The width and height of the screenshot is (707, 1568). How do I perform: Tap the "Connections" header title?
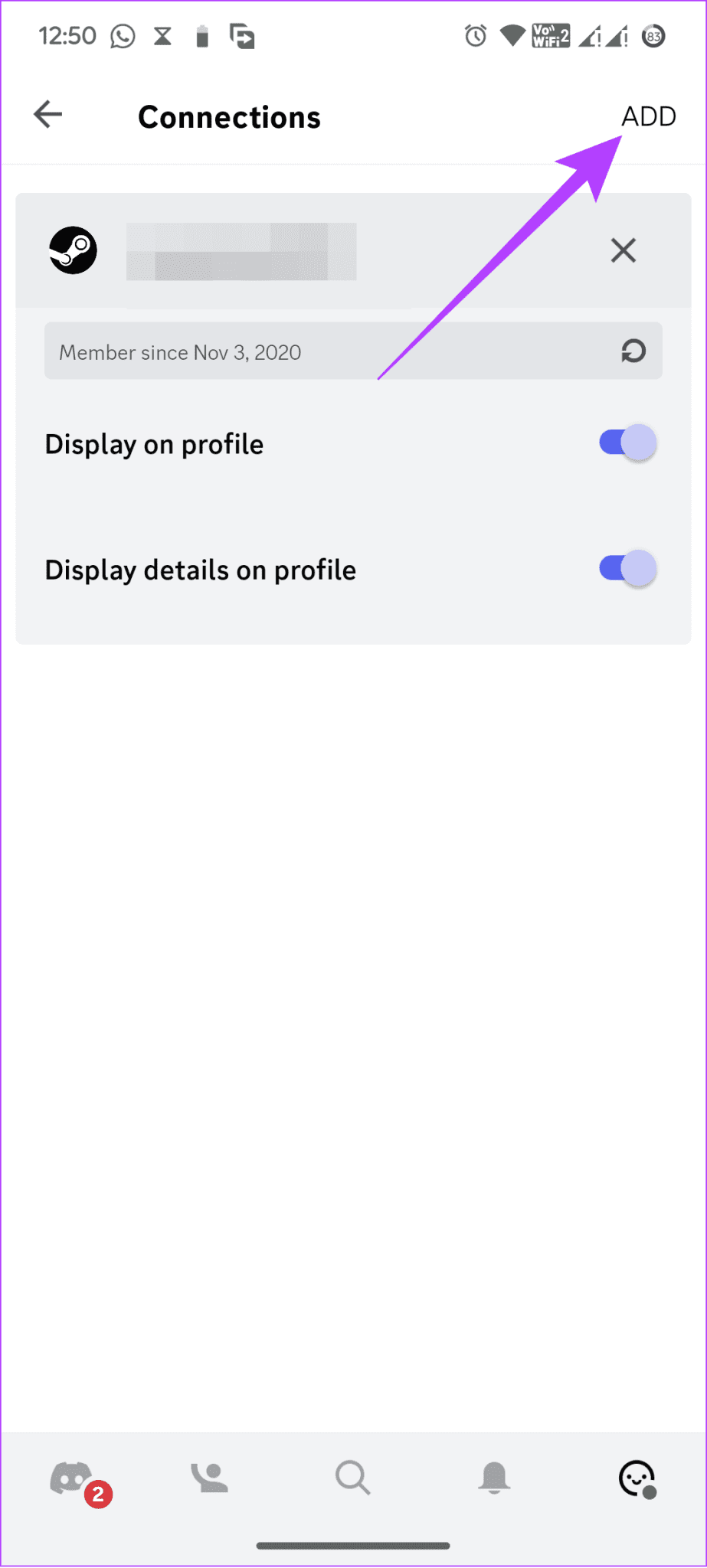[x=228, y=116]
